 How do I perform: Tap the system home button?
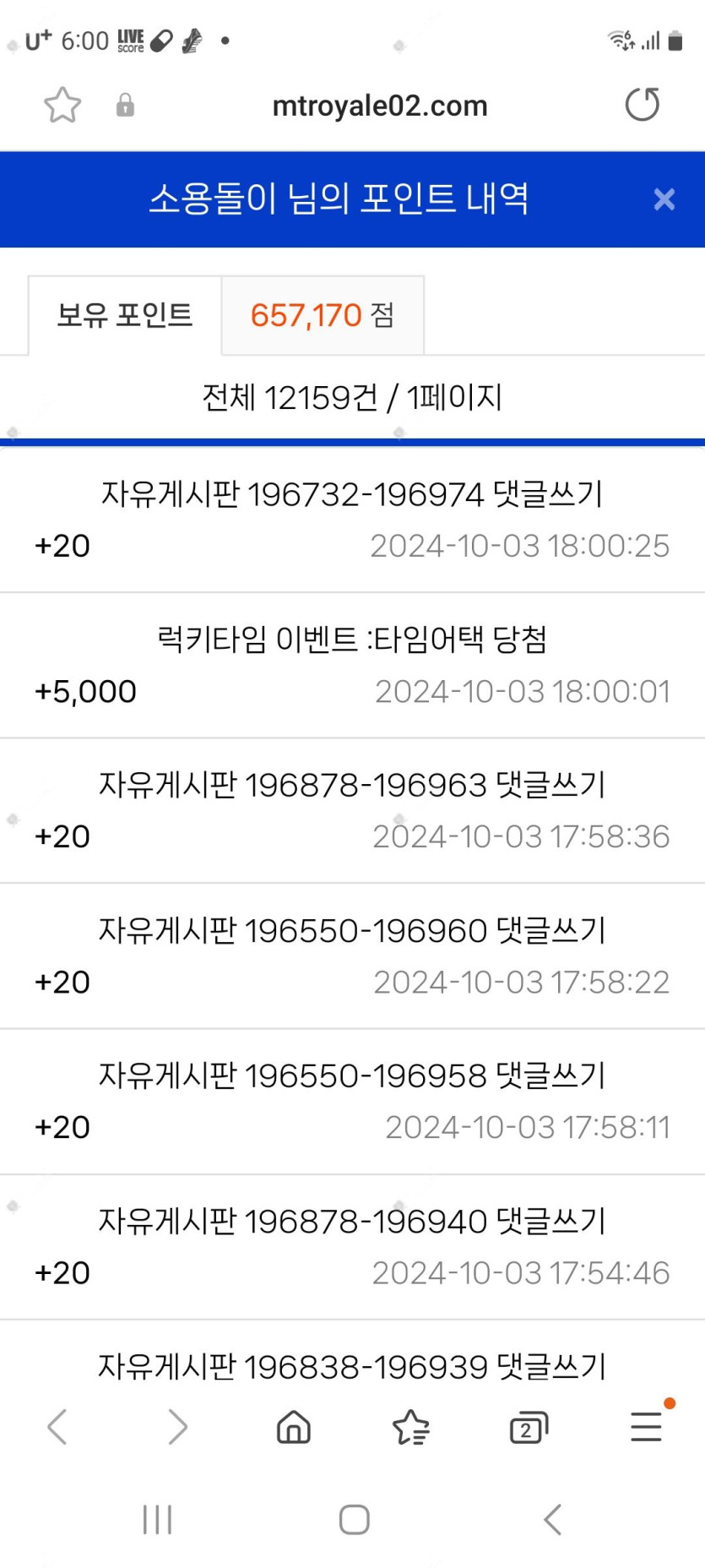pyautogui.click(x=354, y=1519)
